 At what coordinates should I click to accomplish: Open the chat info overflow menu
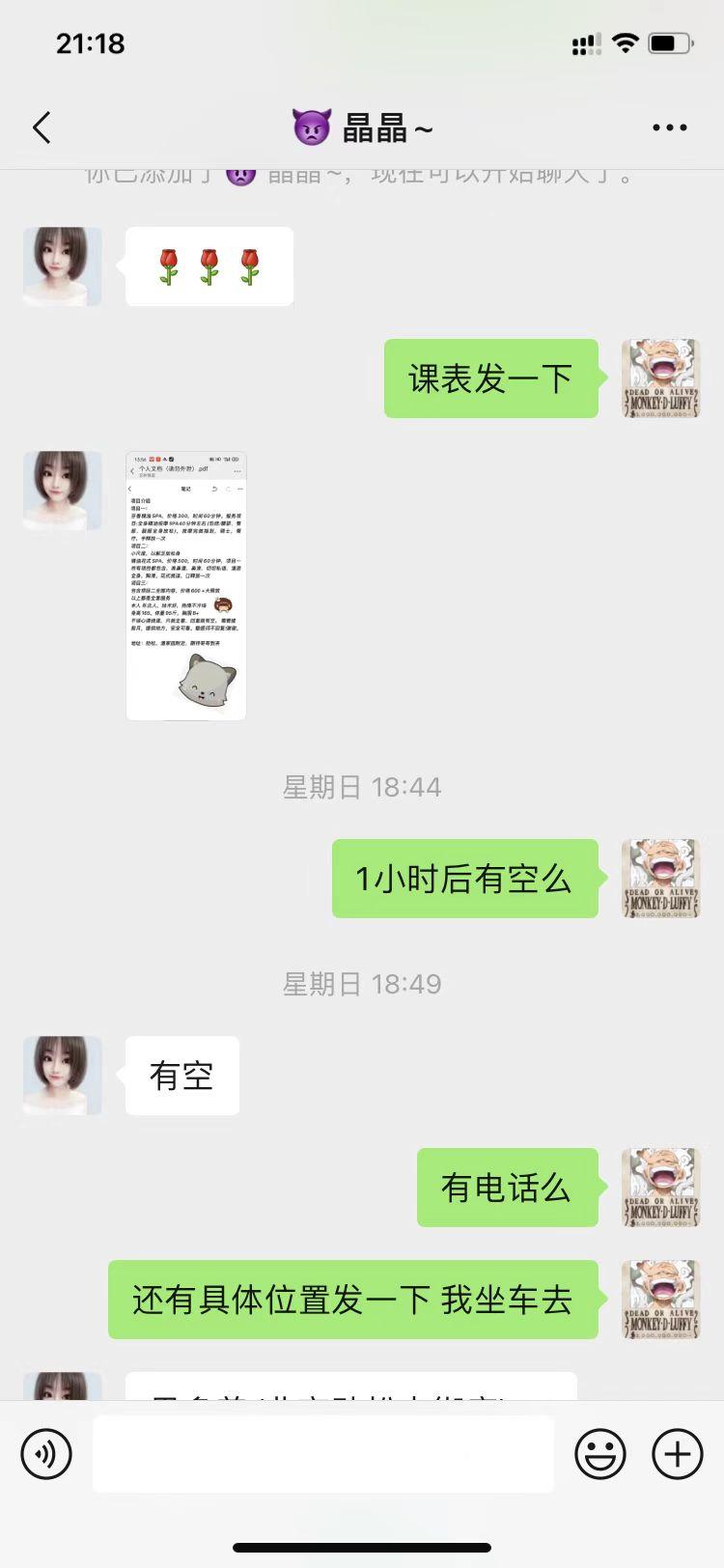[669, 127]
